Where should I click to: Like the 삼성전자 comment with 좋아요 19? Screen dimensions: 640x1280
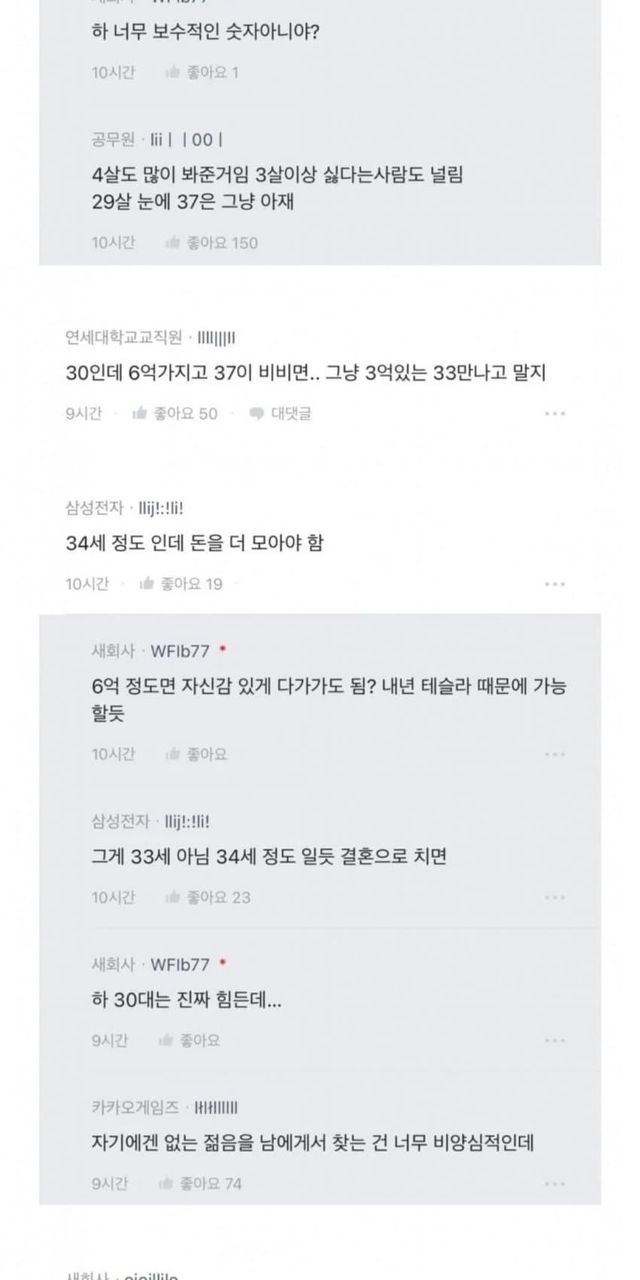point(180,583)
